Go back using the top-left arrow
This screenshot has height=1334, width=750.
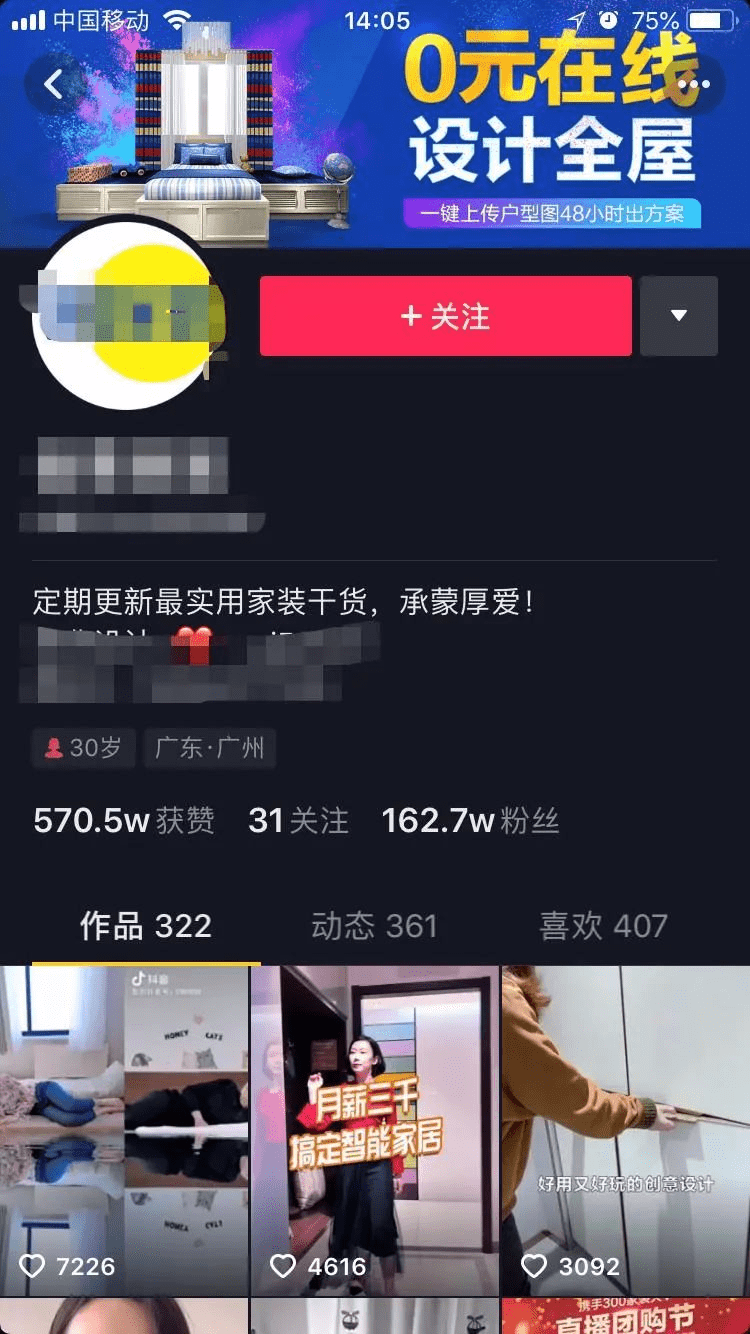click(54, 85)
